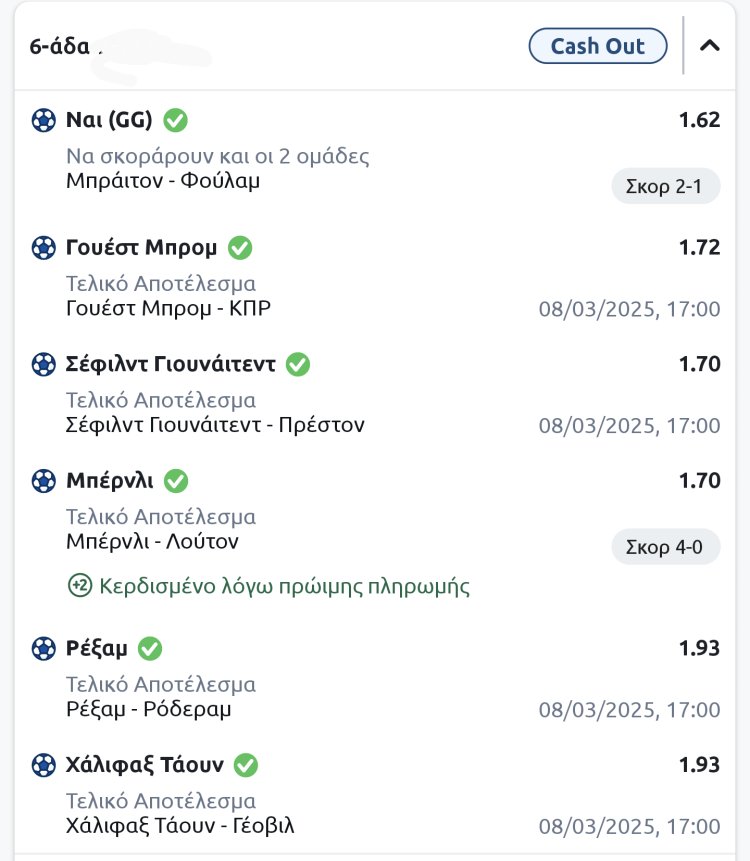Tap the Cash Out button
Screen dimensions: 750x861
(597, 46)
